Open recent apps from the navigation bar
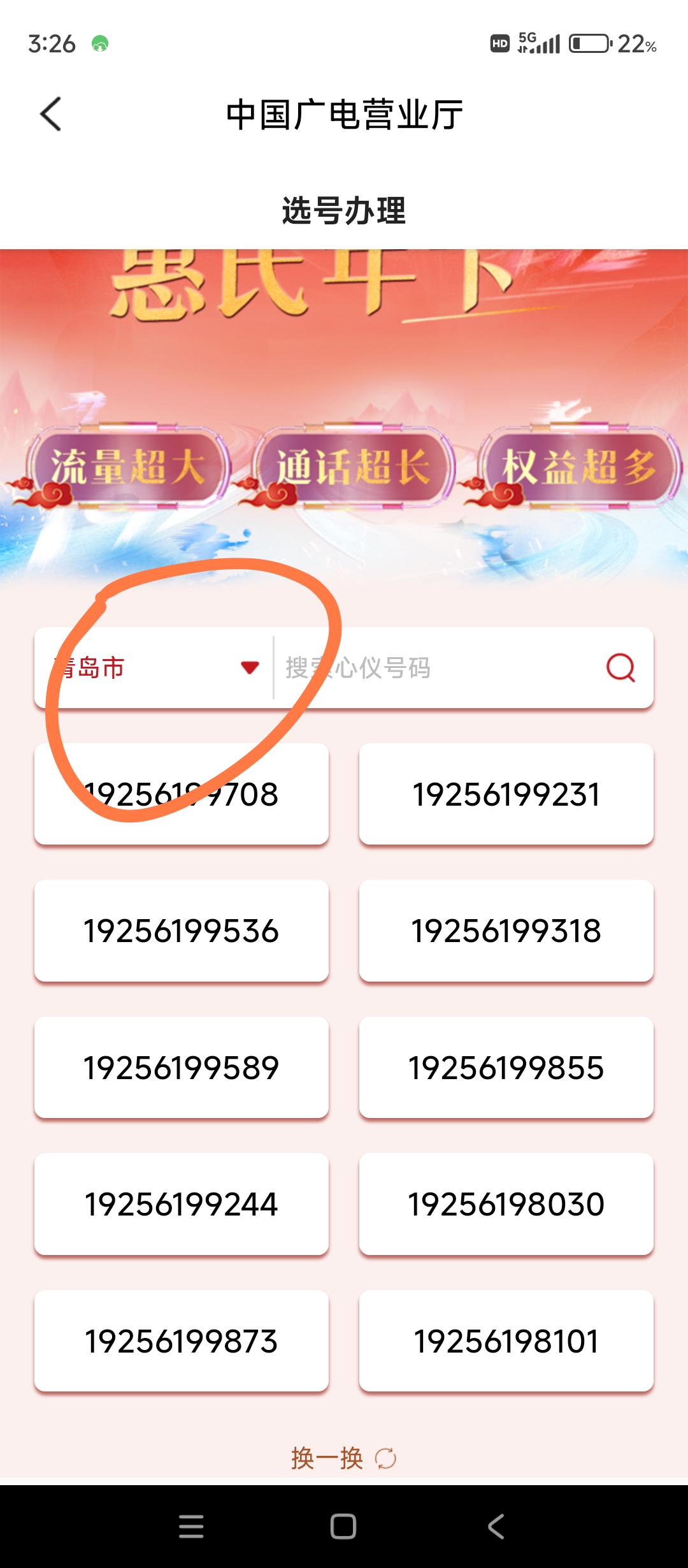This screenshot has width=688, height=1568. 191,1527
